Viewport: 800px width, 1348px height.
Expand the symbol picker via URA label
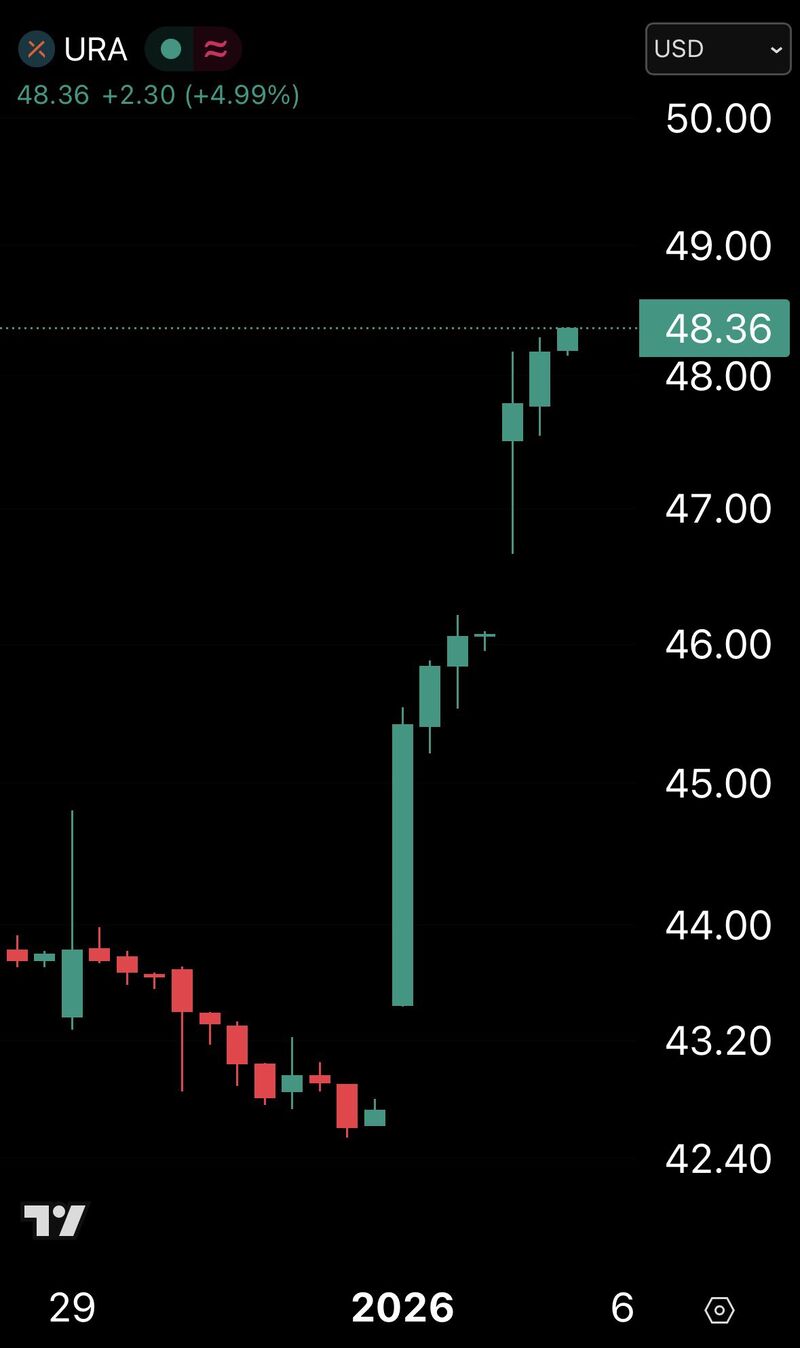point(94,49)
